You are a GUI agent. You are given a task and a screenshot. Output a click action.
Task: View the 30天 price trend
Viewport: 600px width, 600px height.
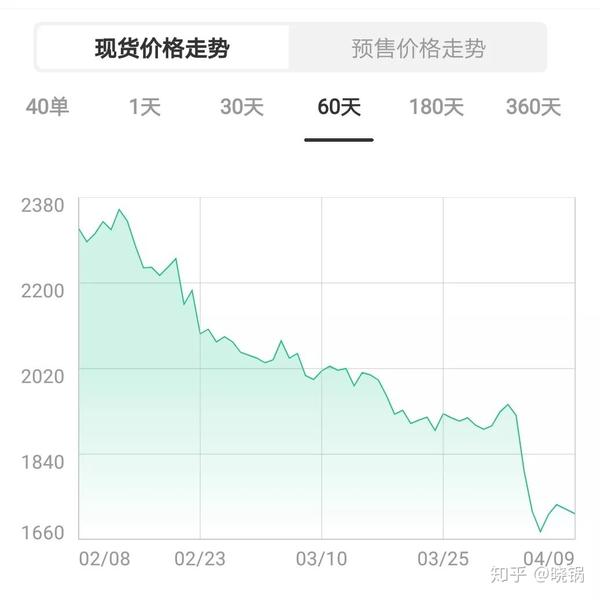(242, 107)
